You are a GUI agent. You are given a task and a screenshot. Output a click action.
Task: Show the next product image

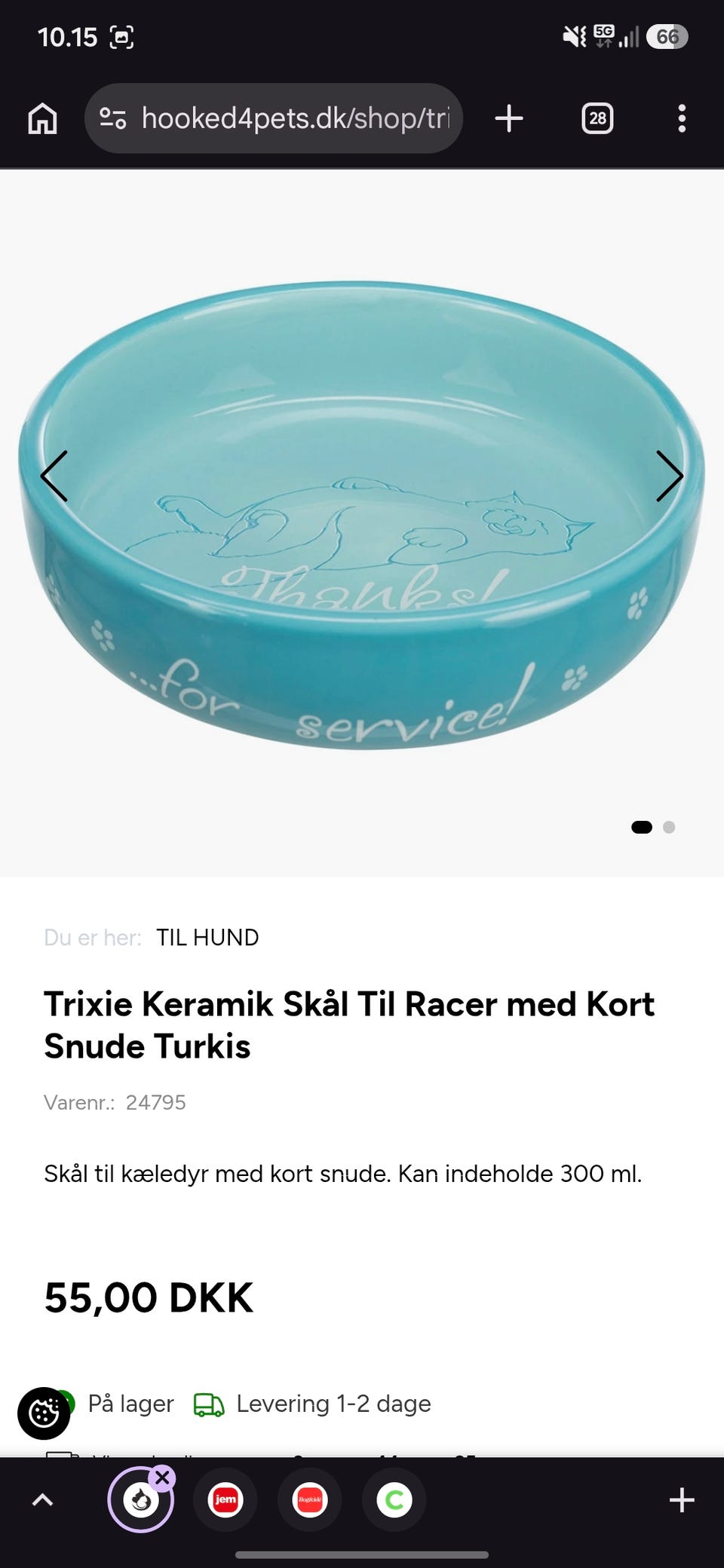669,476
